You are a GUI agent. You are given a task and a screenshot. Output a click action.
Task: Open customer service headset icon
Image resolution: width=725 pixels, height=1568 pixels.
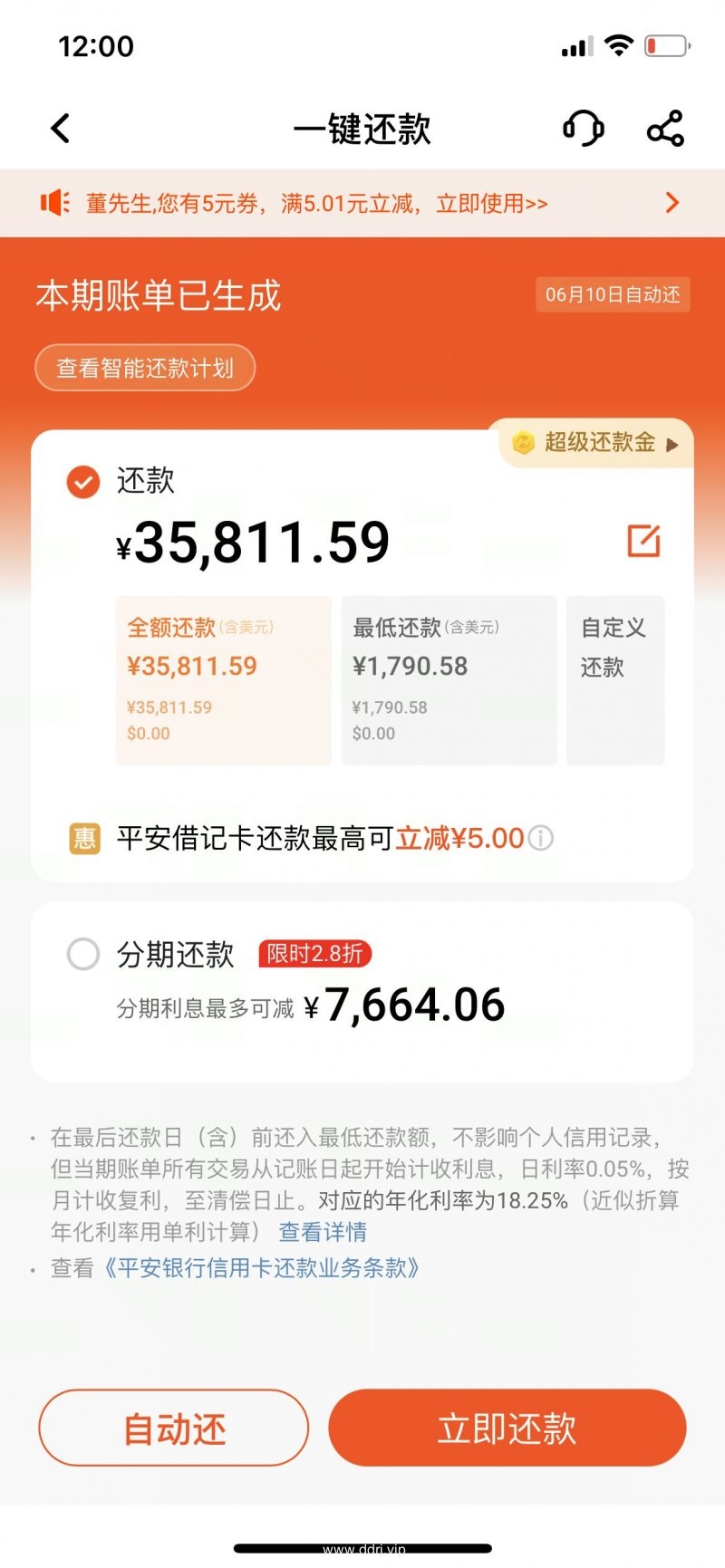(583, 129)
